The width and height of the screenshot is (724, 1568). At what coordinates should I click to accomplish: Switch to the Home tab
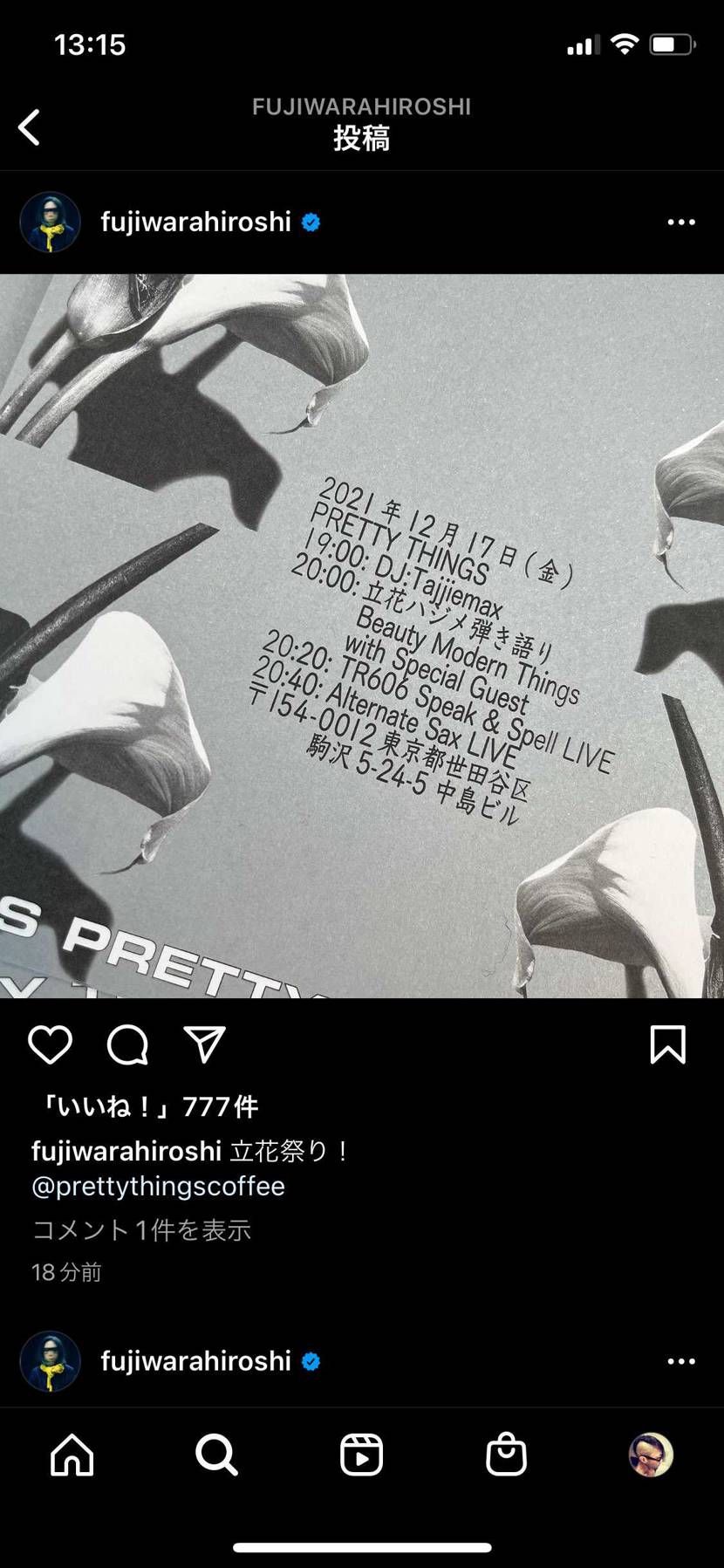(72, 1455)
